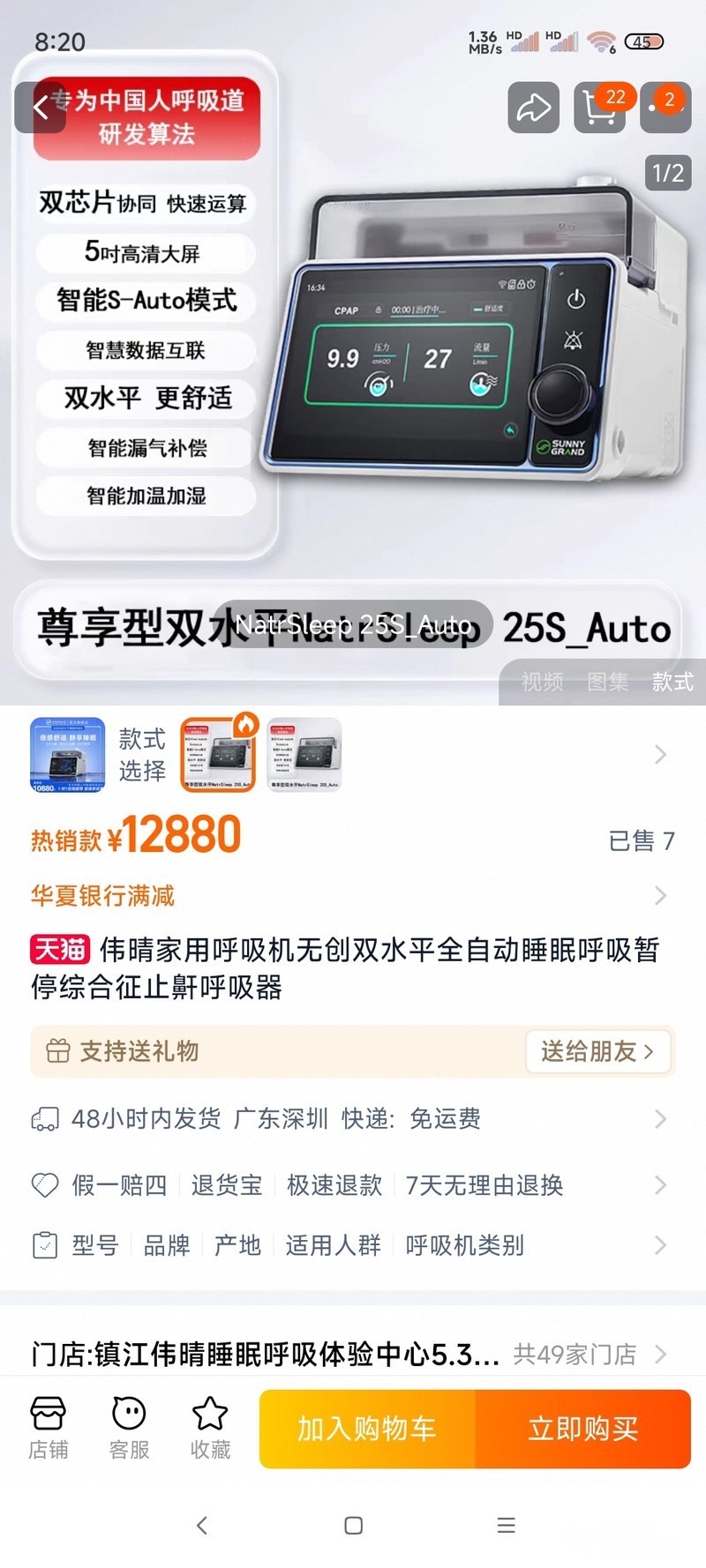
Task: Switch to the 图集 tab
Action: pyautogui.click(x=608, y=682)
